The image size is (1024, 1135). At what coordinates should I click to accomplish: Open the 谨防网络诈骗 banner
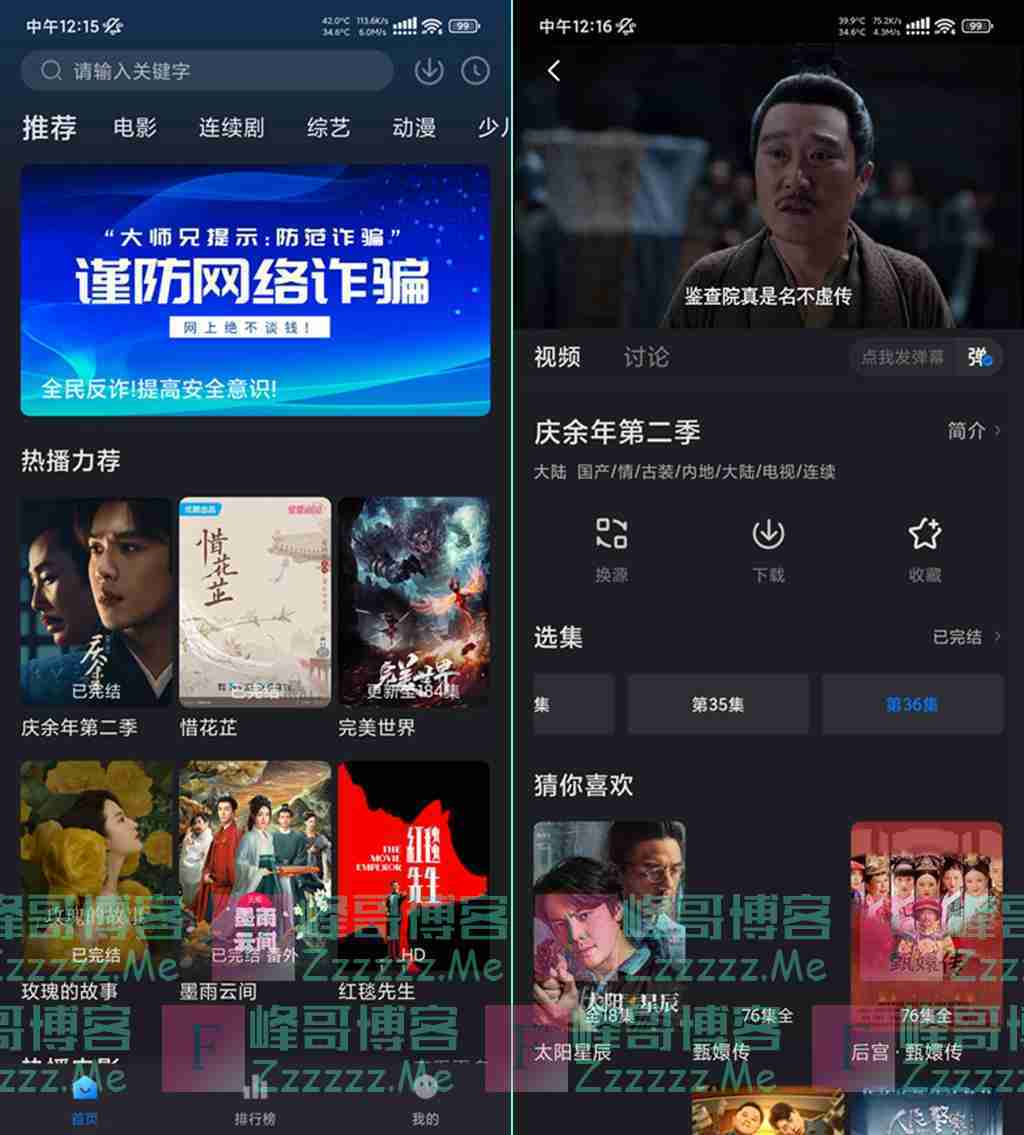point(255,290)
